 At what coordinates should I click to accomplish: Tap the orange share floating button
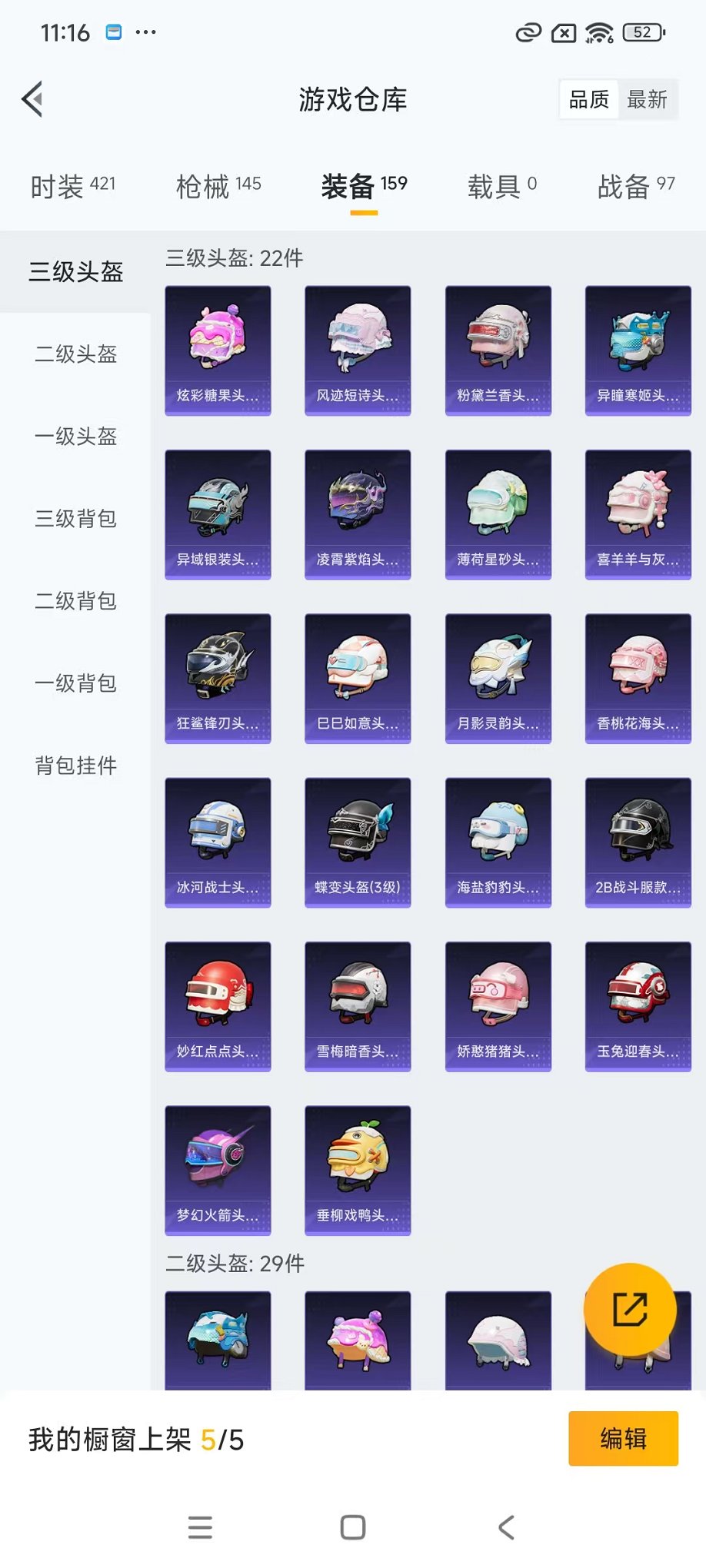[630, 1310]
